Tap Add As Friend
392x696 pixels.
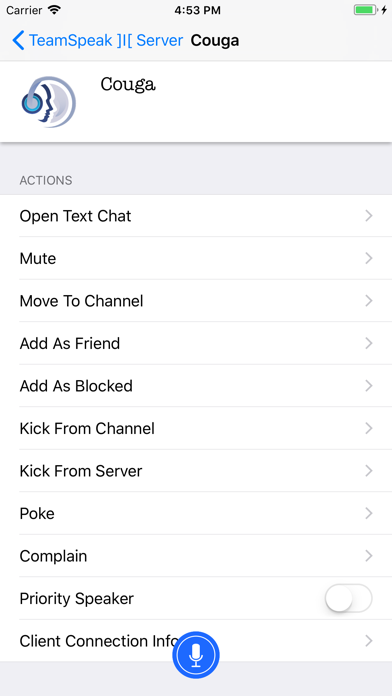click(196, 344)
